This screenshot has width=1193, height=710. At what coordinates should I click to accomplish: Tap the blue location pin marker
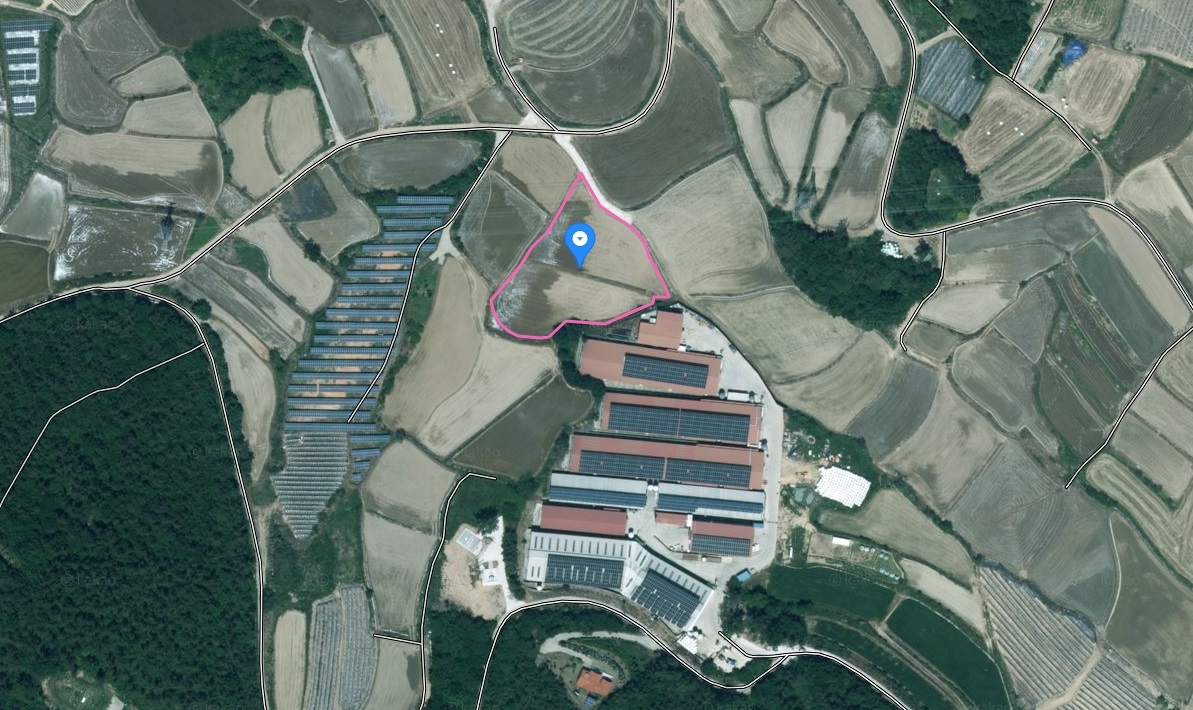580,242
